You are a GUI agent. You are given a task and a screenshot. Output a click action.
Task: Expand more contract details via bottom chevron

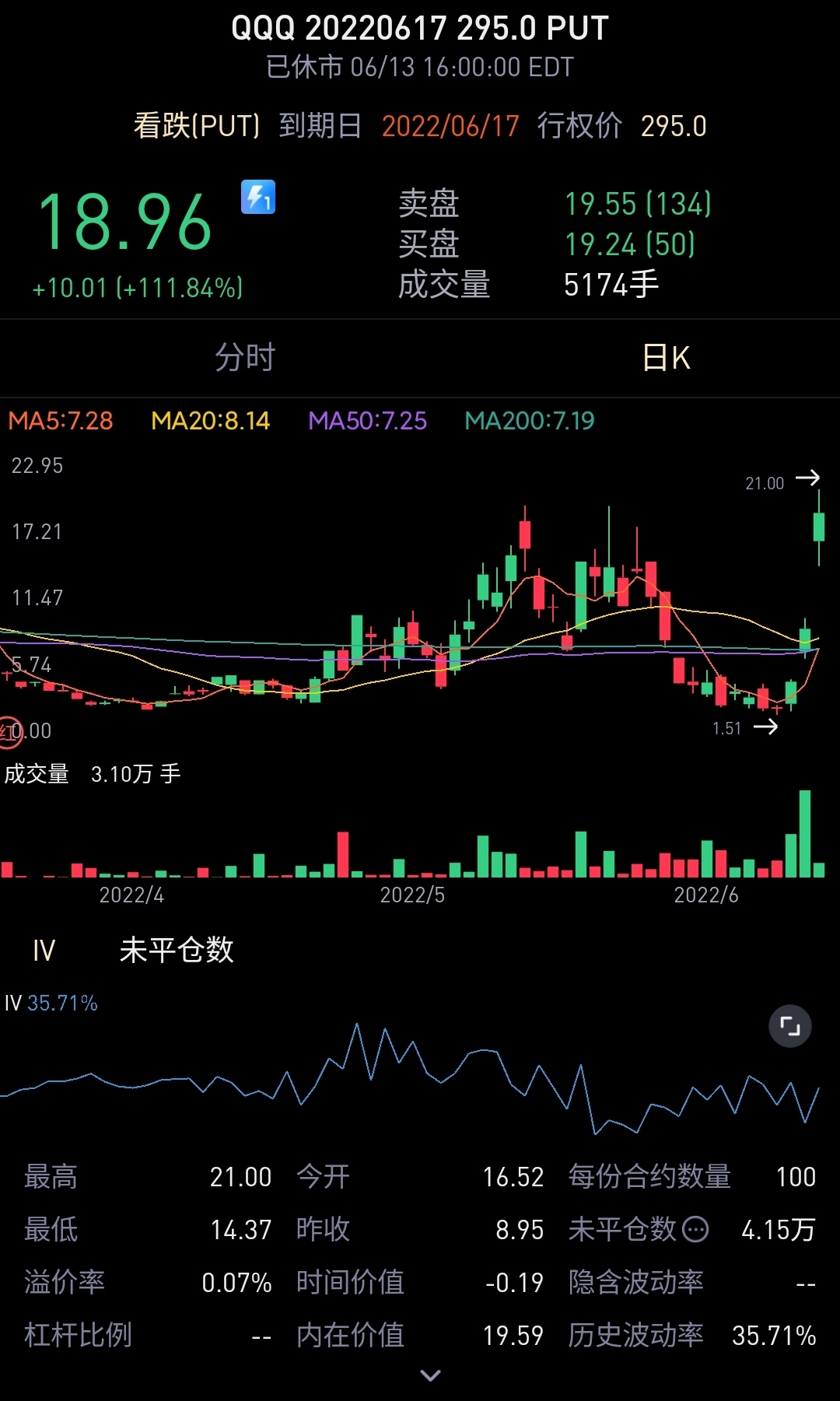click(x=430, y=1375)
